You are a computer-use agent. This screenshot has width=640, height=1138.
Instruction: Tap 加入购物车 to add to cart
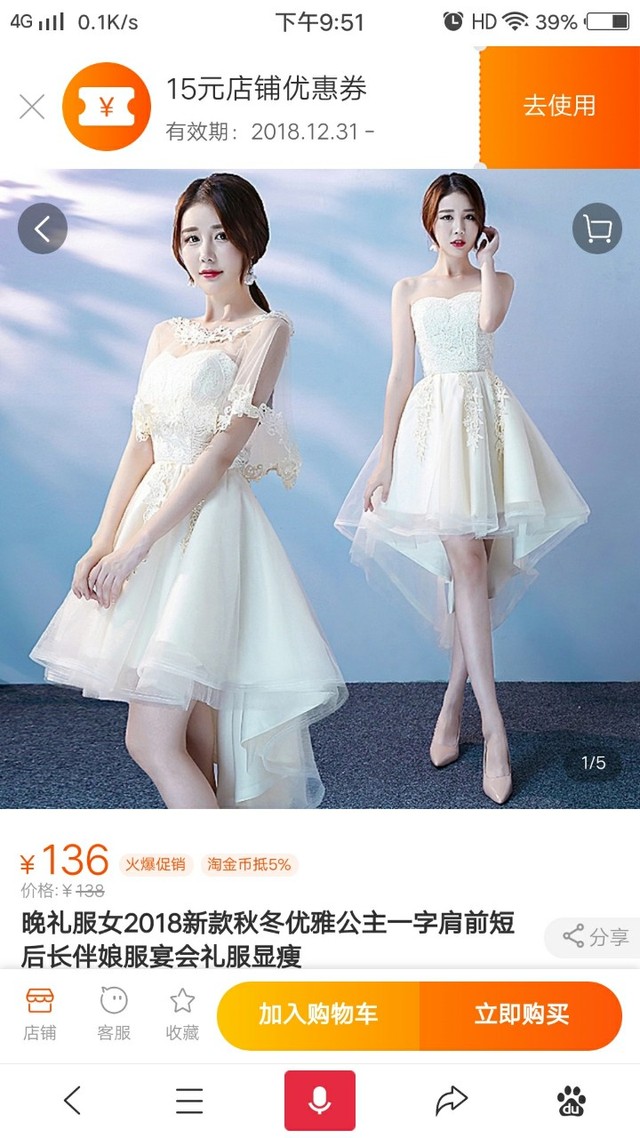(319, 1015)
